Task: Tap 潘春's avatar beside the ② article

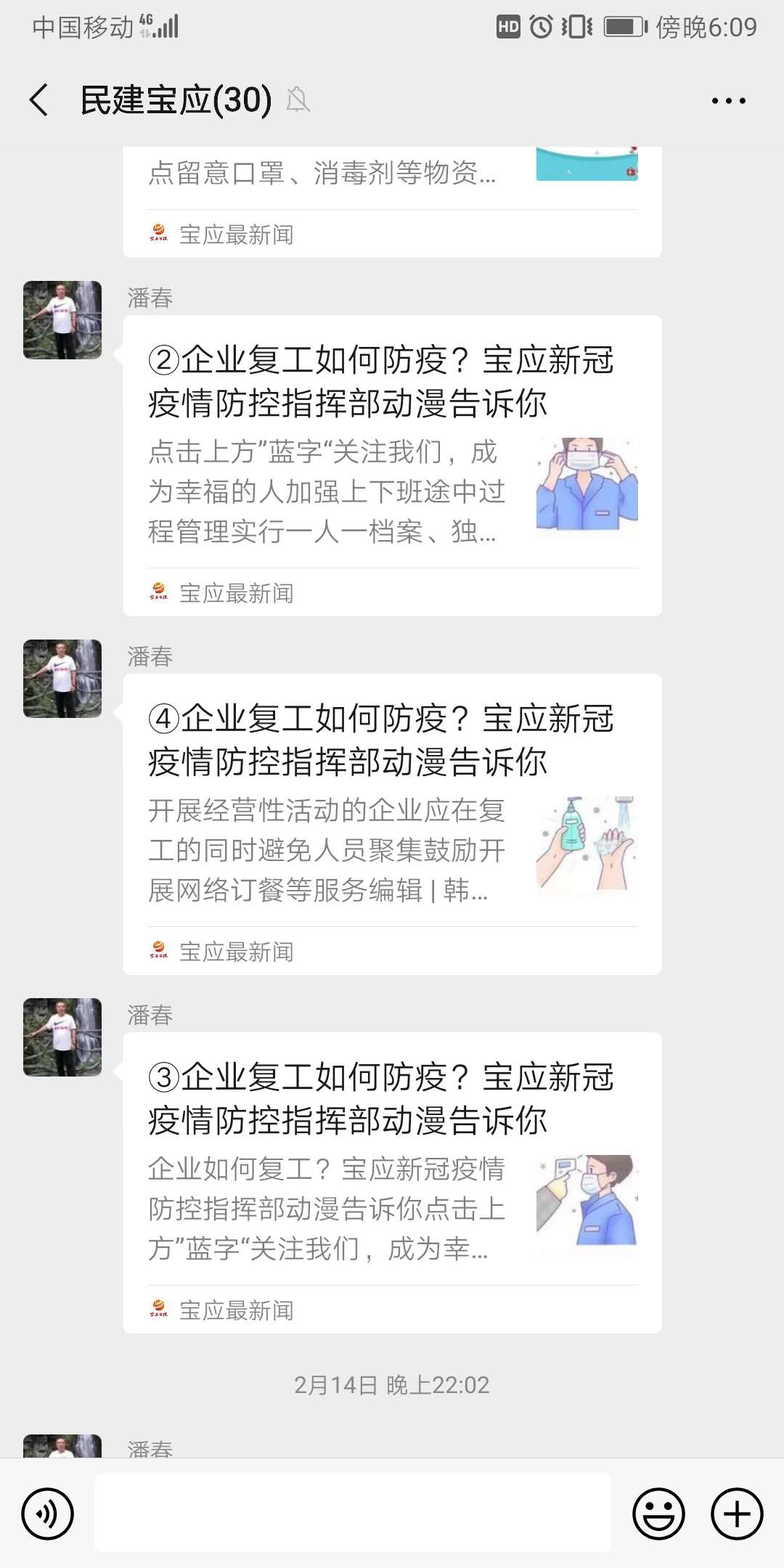Action: pos(62,320)
